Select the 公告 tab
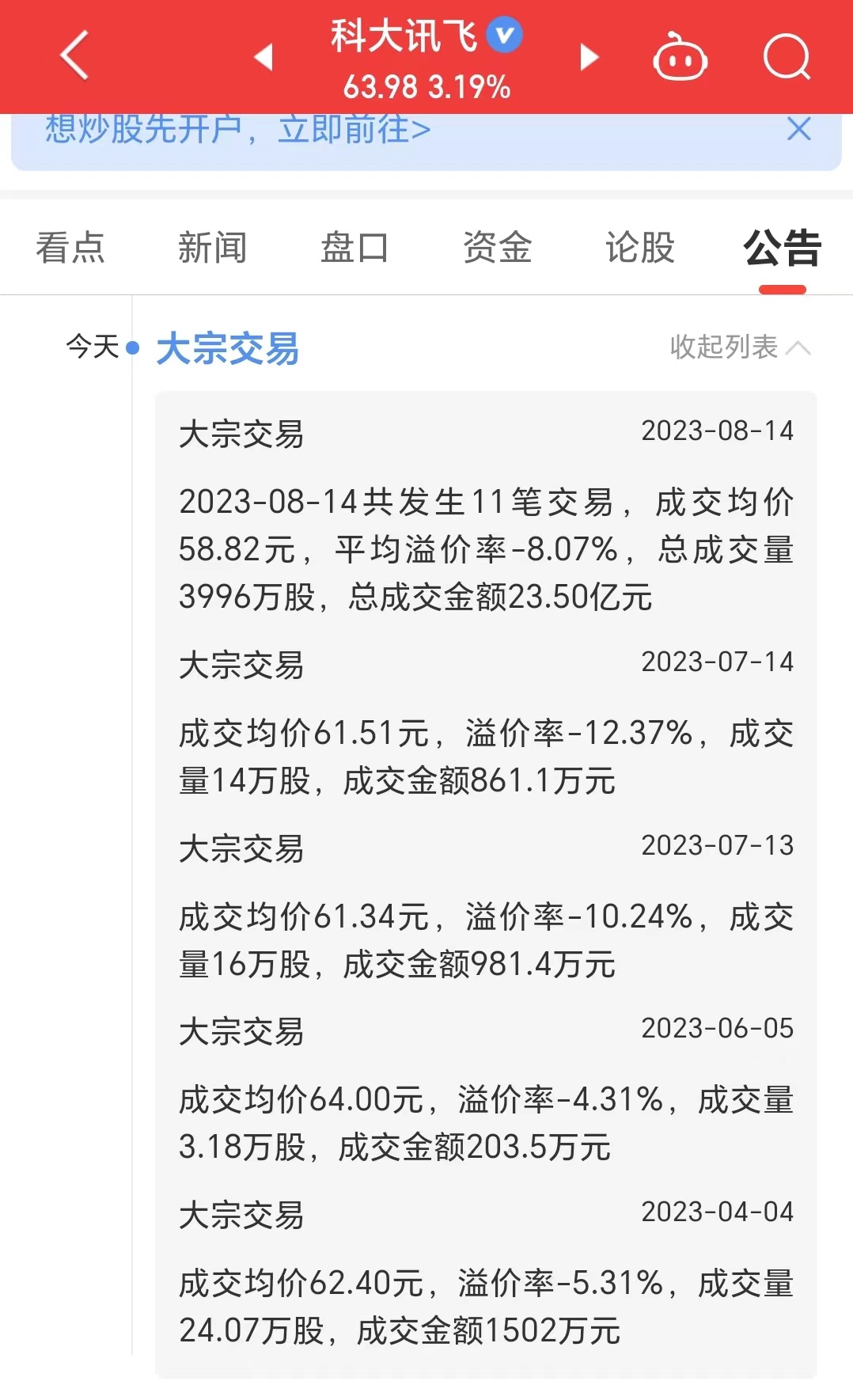Viewport: 853px width, 1400px height. click(x=782, y=248)
